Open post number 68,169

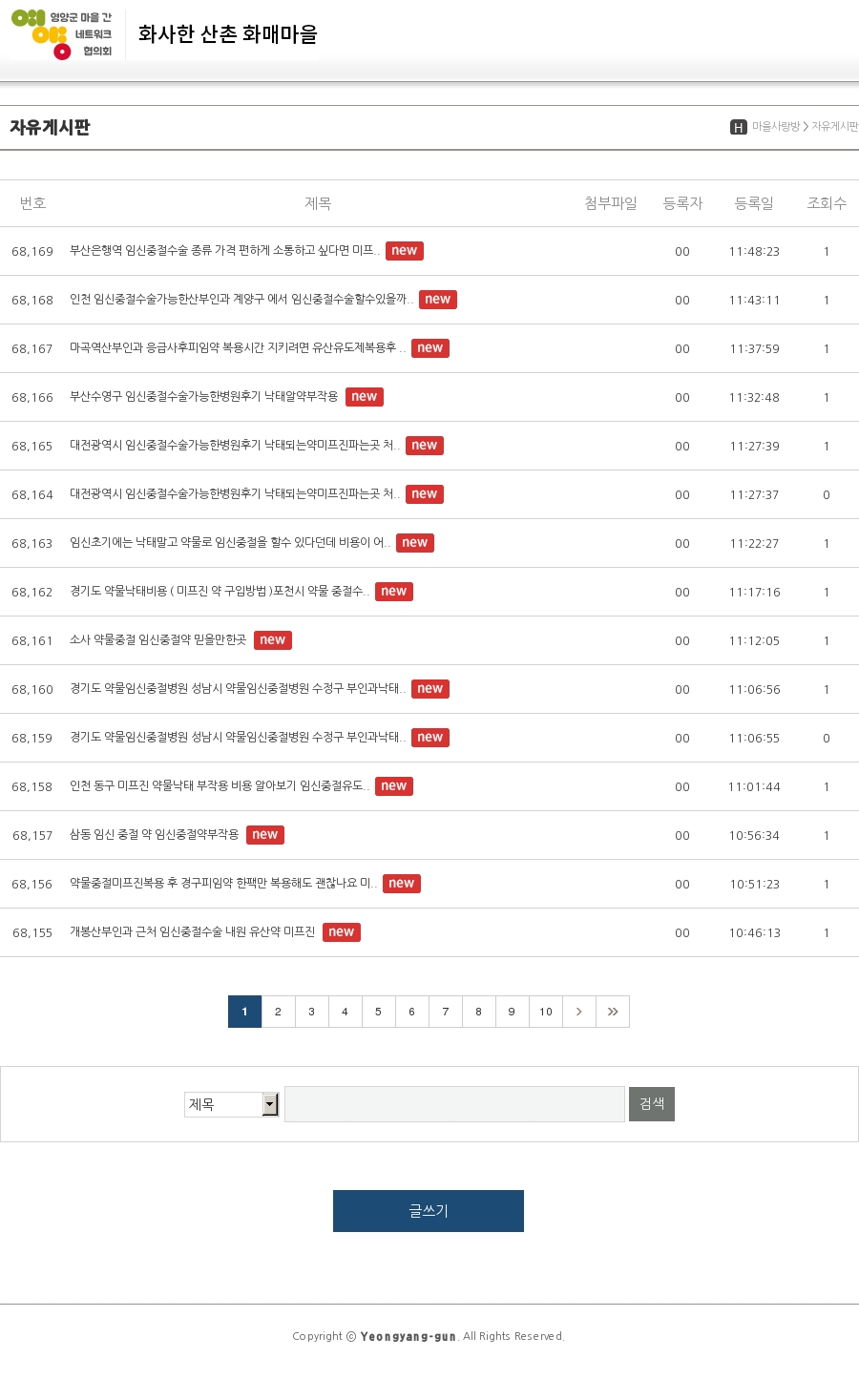[223, 251]
